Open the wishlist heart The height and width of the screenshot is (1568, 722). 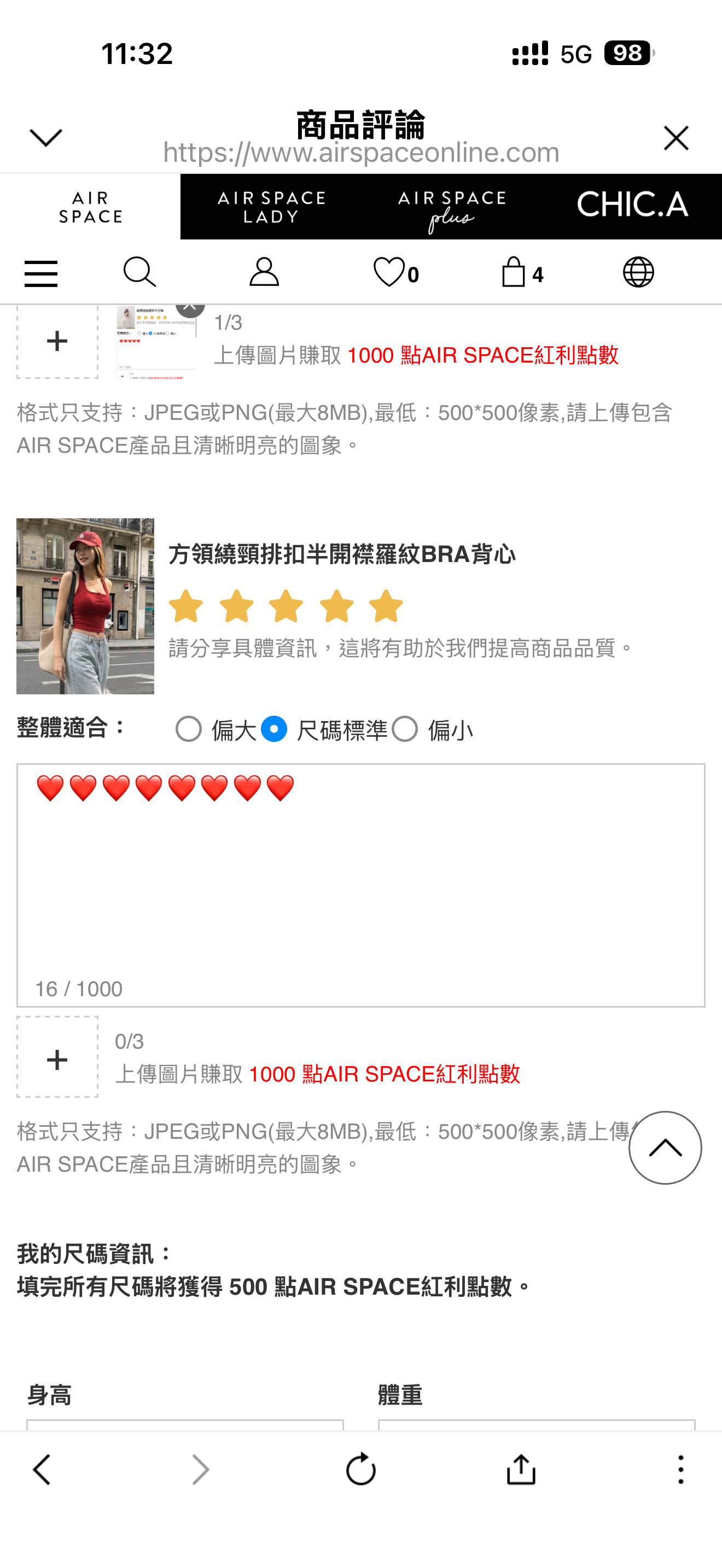(x=395, y=272)
